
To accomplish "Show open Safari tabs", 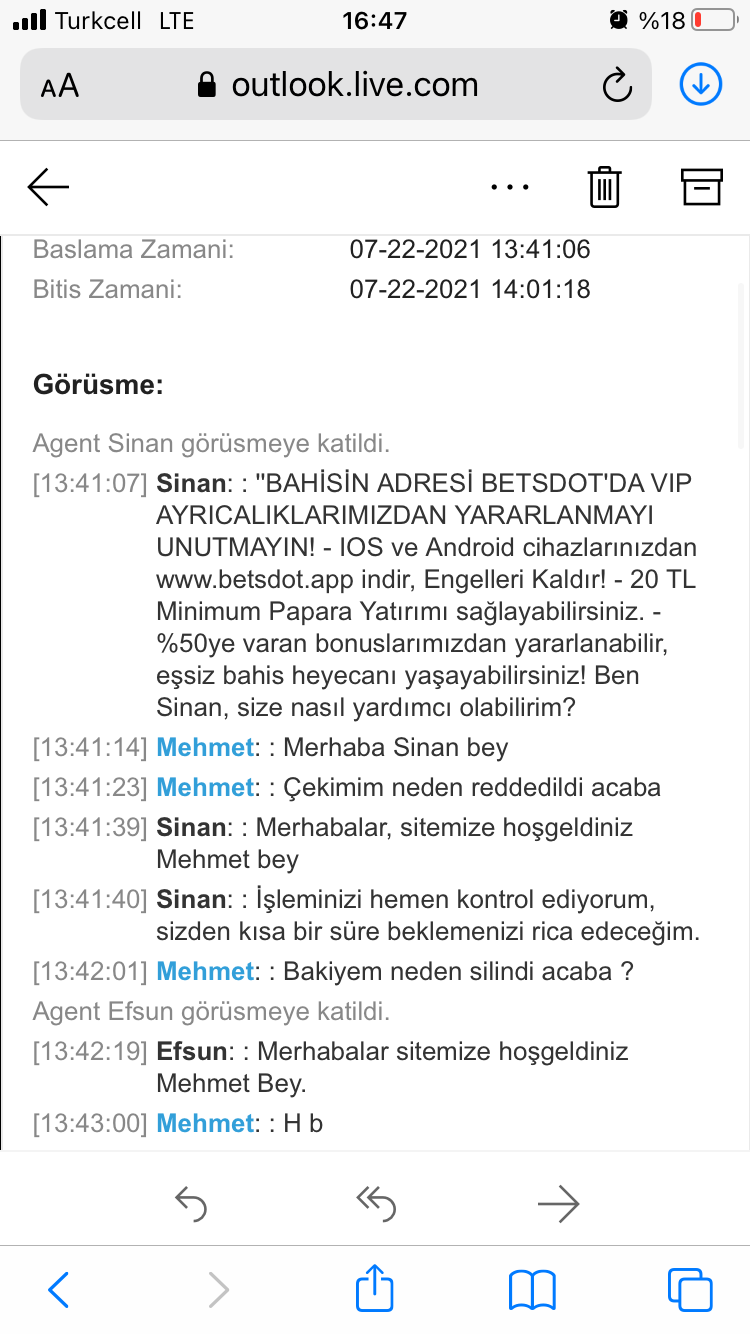I will (690, 1290).
